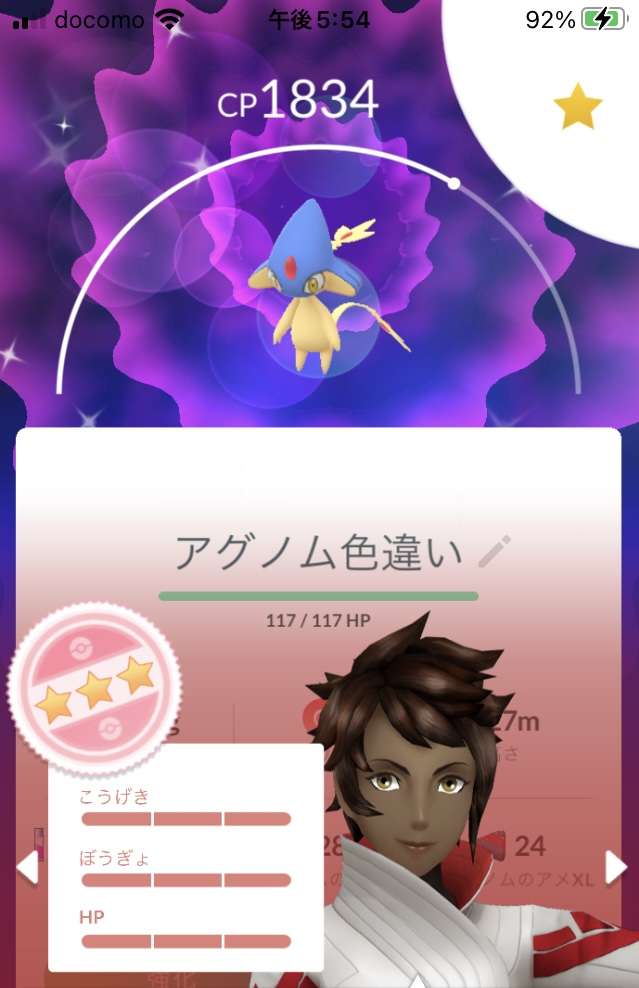The image size is (639, 988).
Task: Toggle the favorite star for this Pokémon
Action: coord(578,107)
